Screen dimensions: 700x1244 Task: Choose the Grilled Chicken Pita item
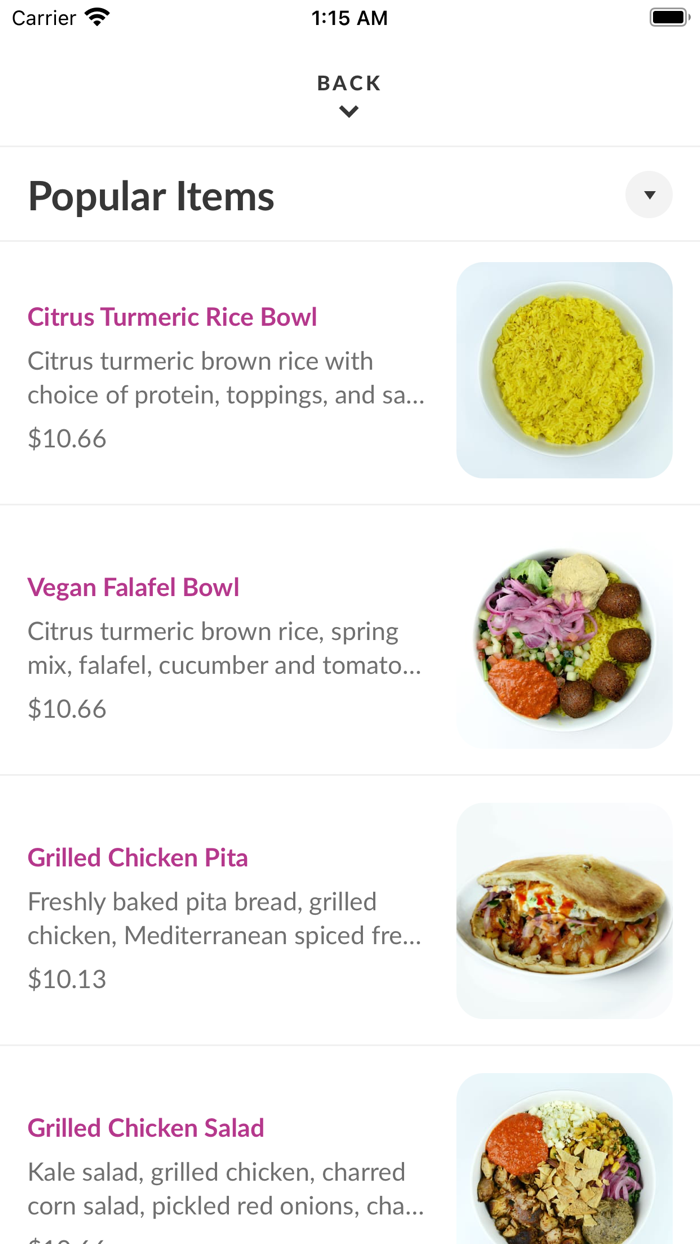point(350,911)
